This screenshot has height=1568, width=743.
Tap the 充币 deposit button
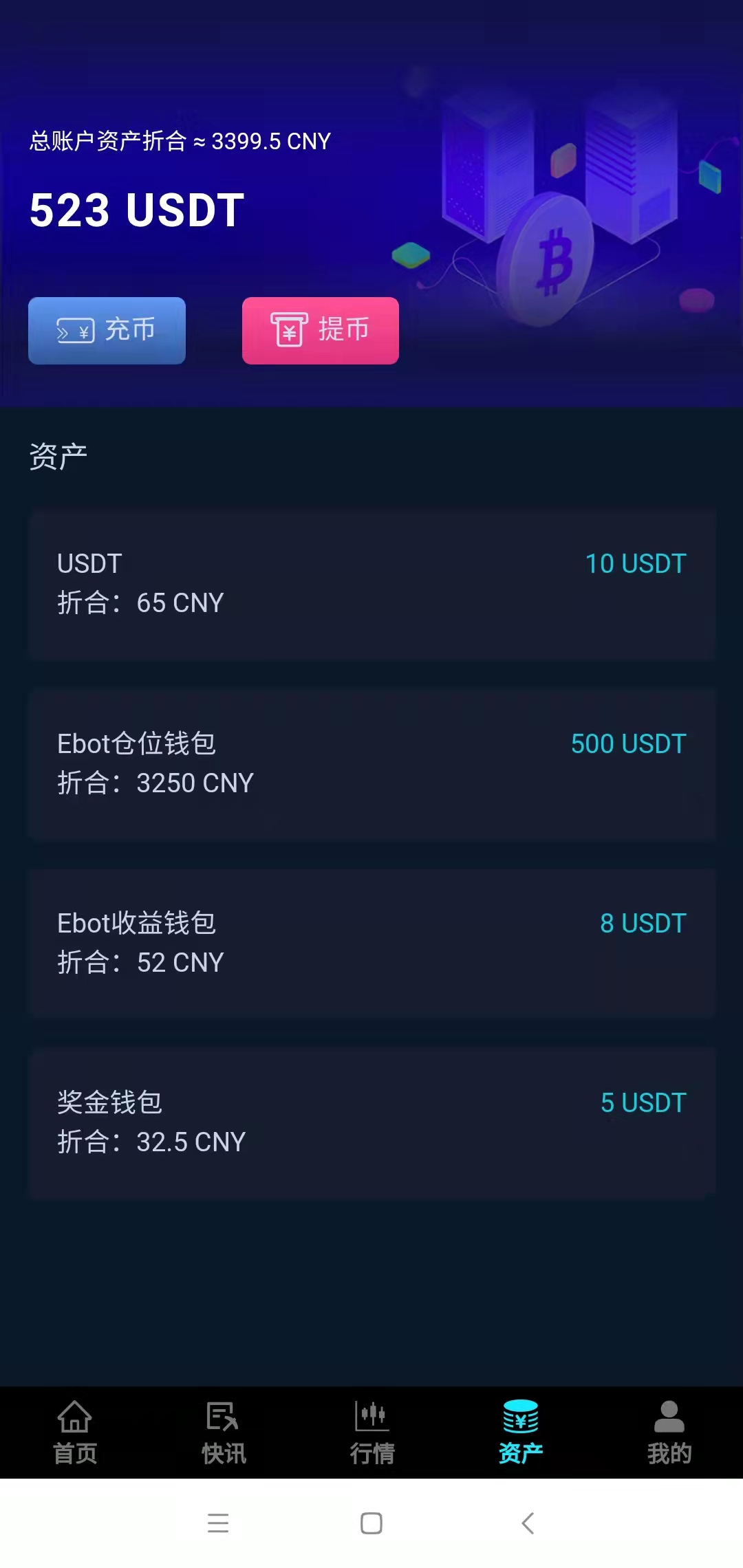tap(107, 331)
